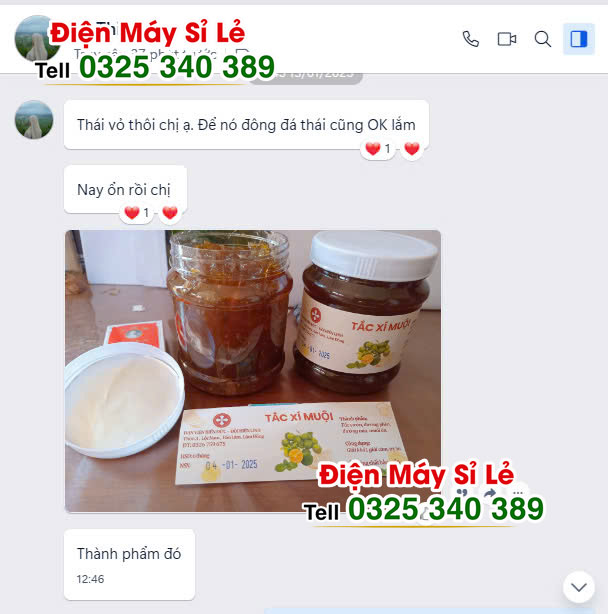The width and height of the screenshot is (608, 614).
Task: React with heart on "Thái vỏ thôi chị ạ" message
Action: [x=412, y=149]
